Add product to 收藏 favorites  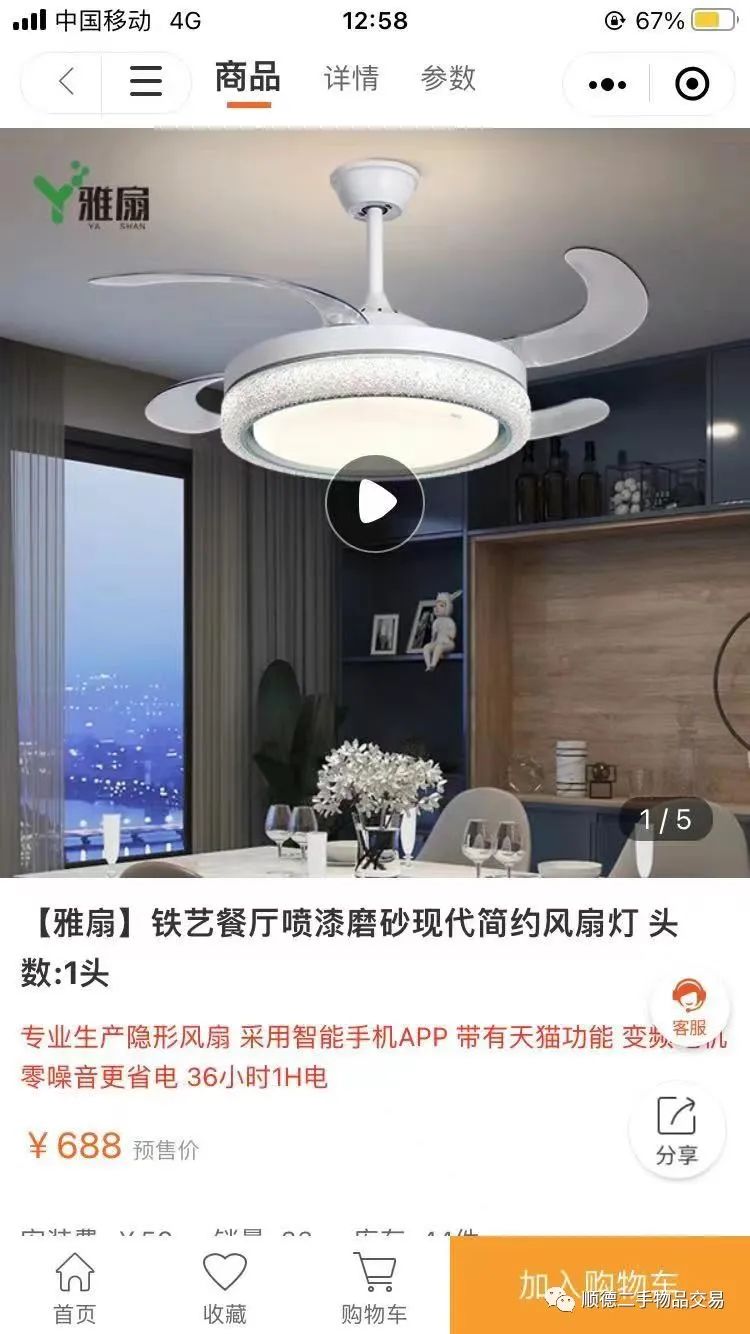[x=225, y=1288]
